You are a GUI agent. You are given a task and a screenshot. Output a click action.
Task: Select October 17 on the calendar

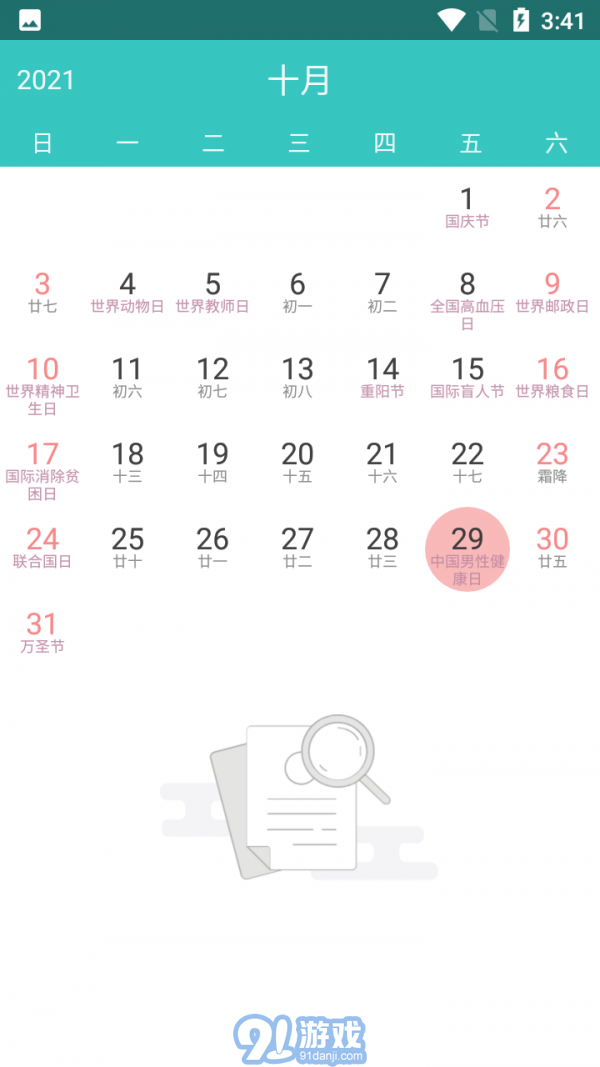pyautogui.click(x=42, y=467)
